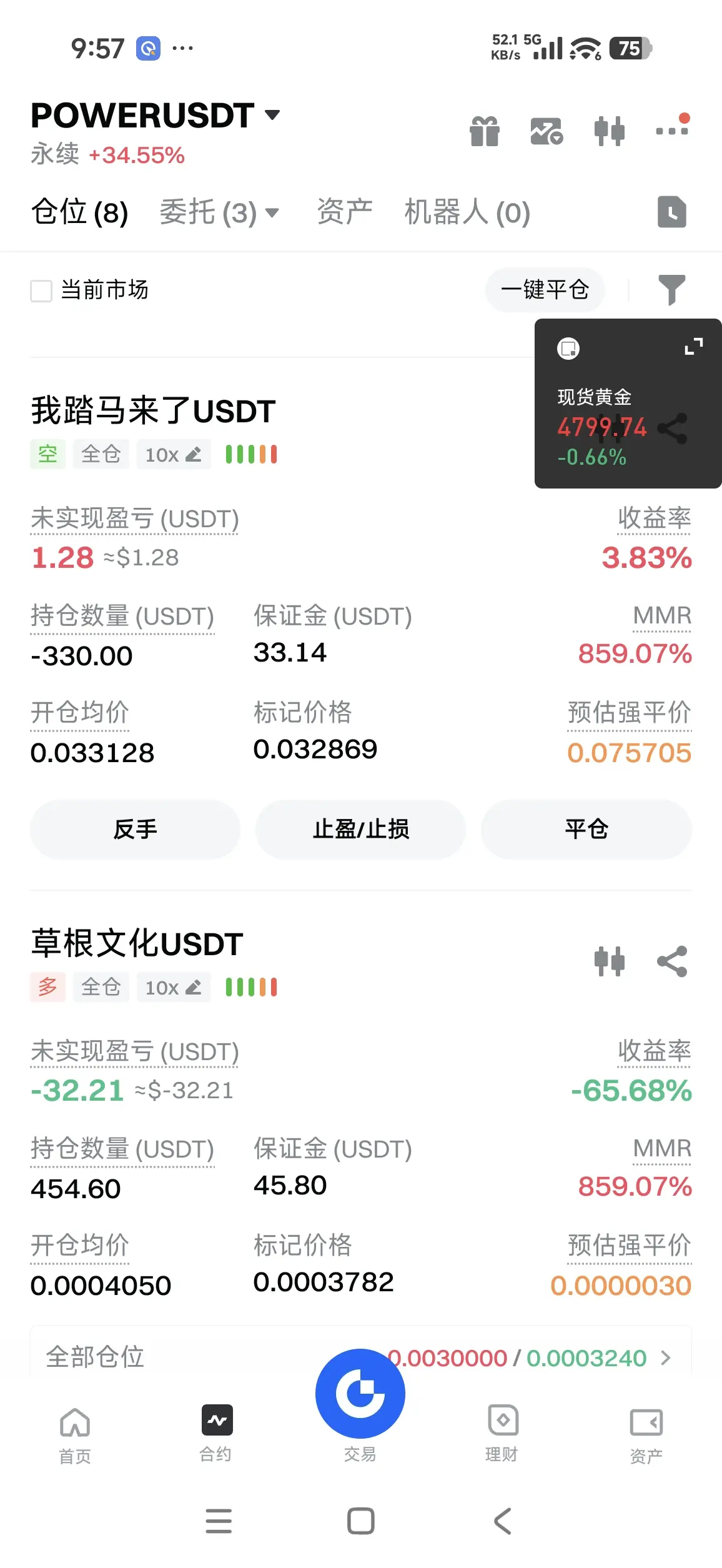Viewport: 722px width, 1568px height.
Task: Open the POWERUSDT pair dropdown
Action: point(272,115)
